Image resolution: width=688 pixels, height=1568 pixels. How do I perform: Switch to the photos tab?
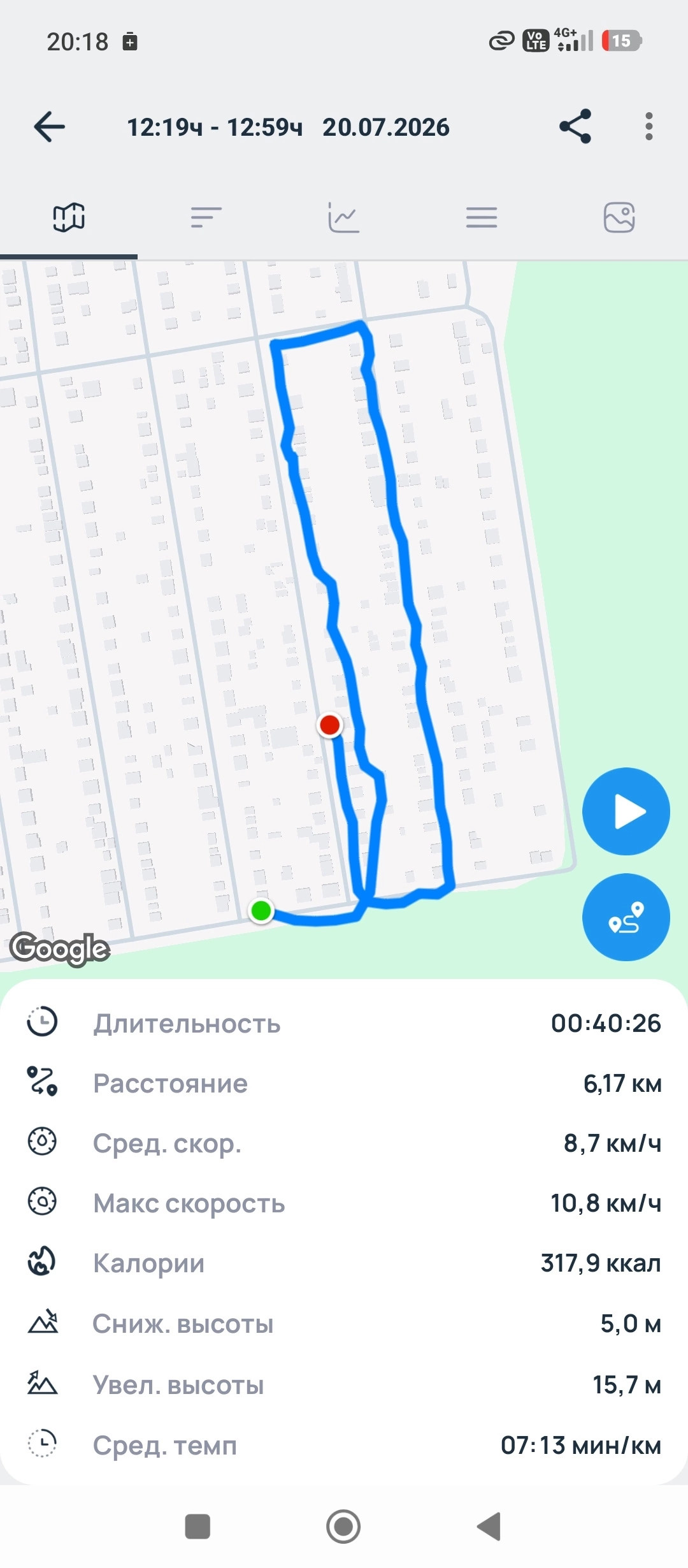619,217
